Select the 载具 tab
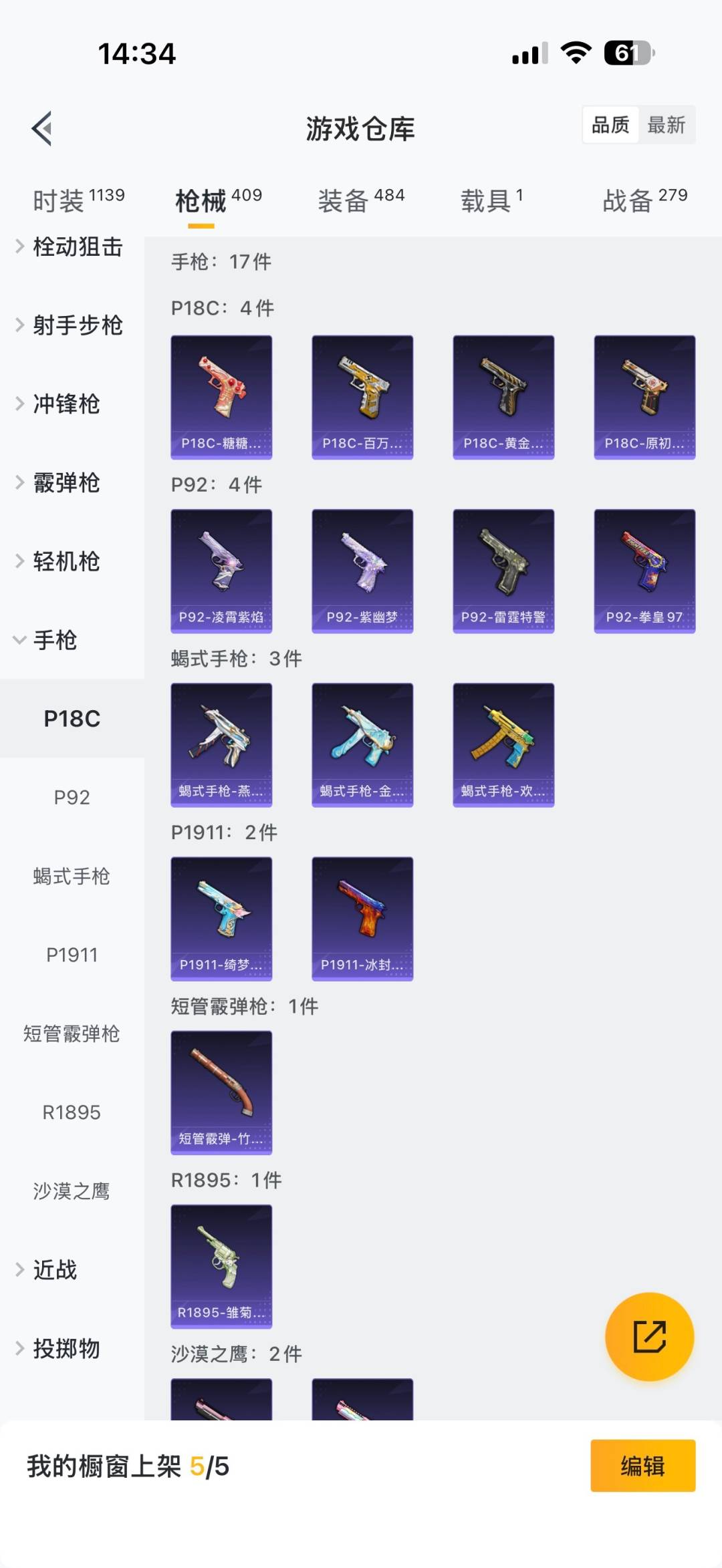Image resolution: width=722 pixels, height=1568 pixels. 491,200
